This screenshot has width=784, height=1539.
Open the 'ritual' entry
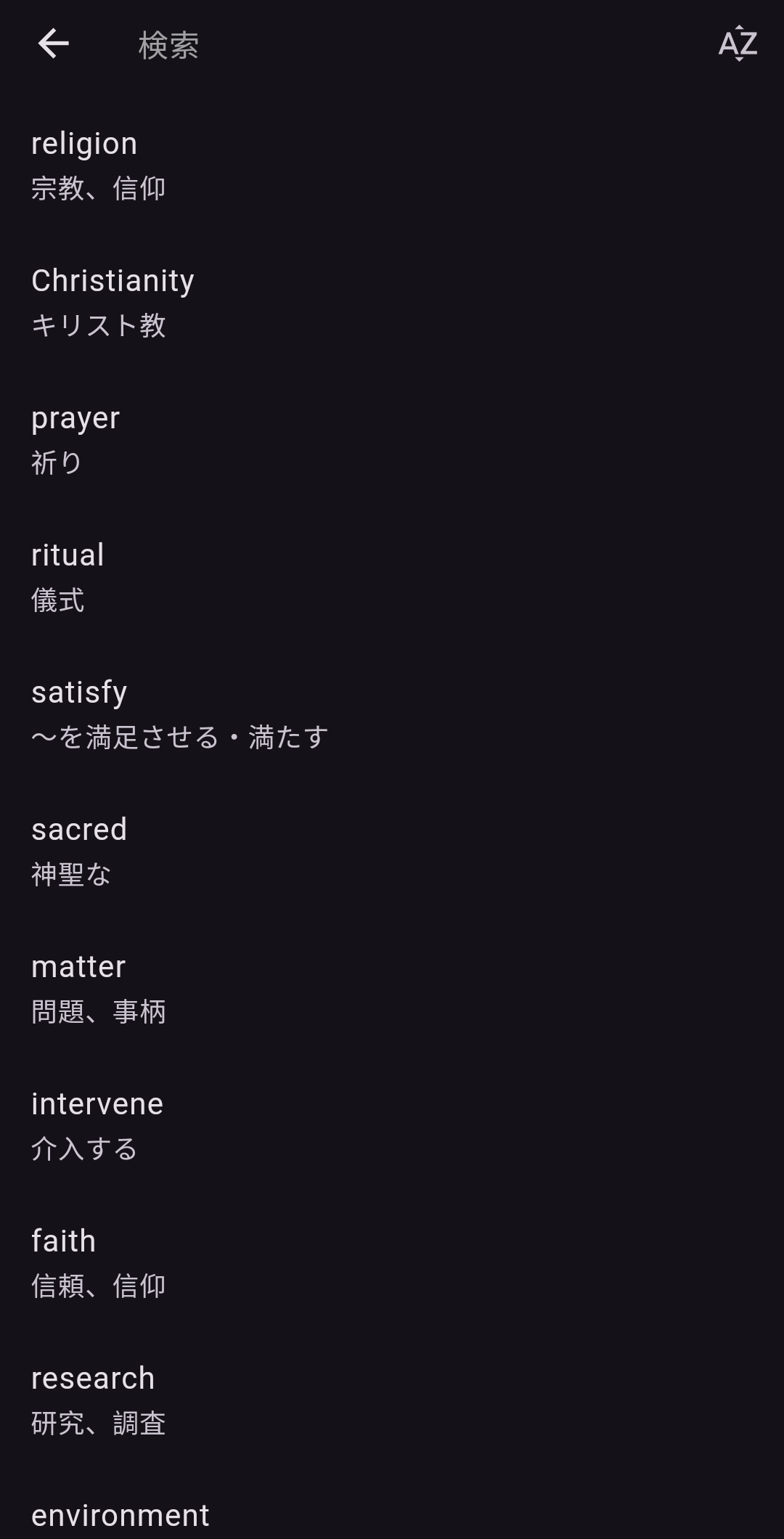point(392,577)
